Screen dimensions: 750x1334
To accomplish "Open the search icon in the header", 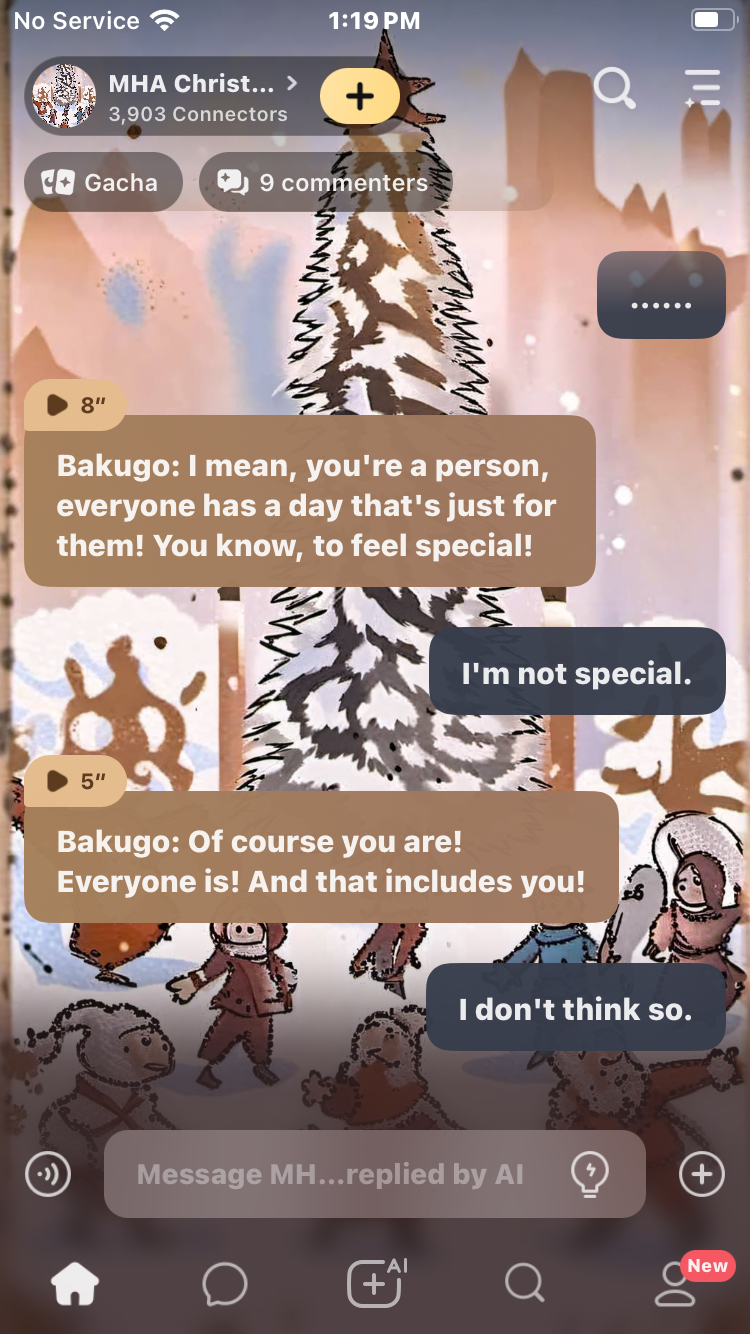I will point(614,88).
